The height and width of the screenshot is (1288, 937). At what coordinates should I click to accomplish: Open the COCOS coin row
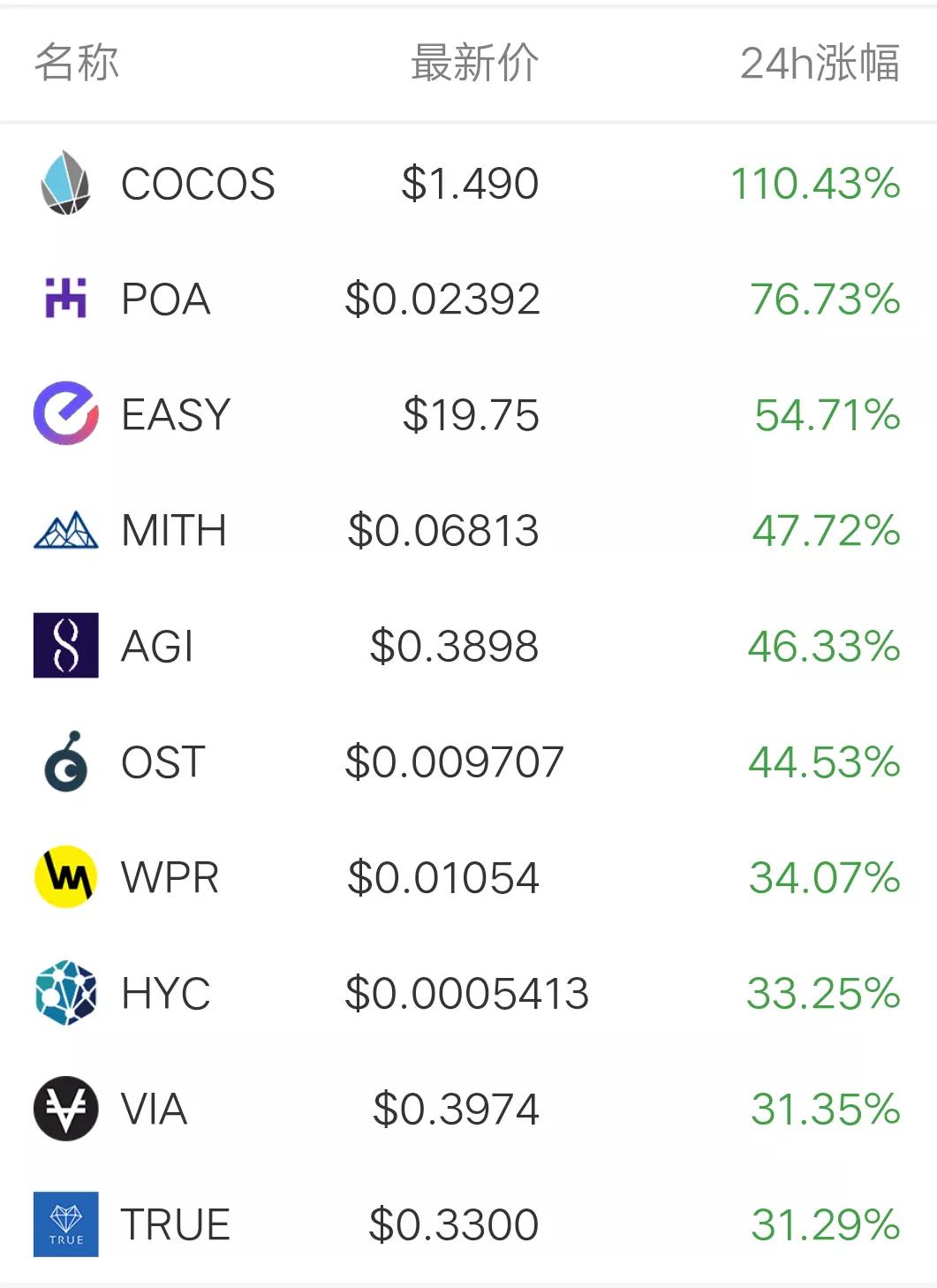pyautogui.click(x=198, y=184)
